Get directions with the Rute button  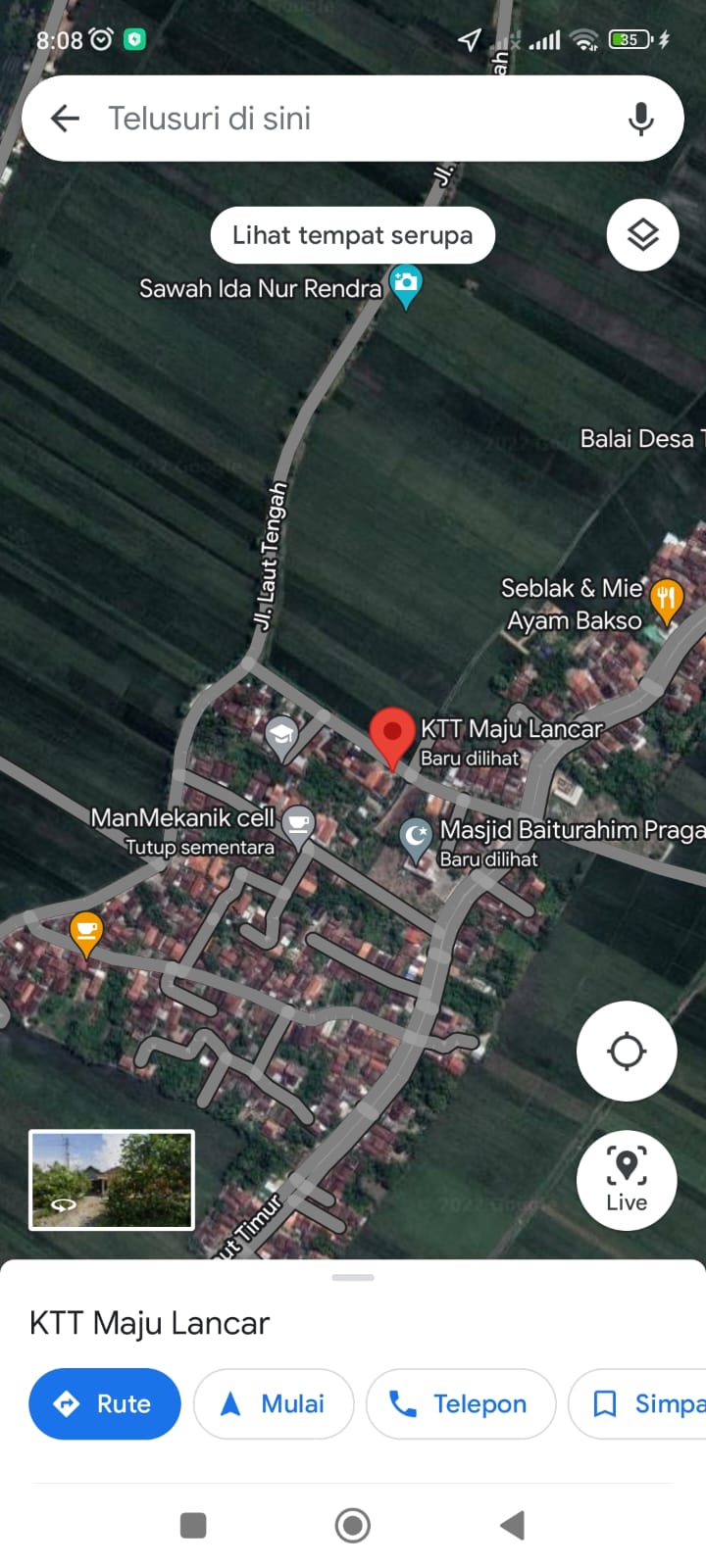pos(105,1403)
